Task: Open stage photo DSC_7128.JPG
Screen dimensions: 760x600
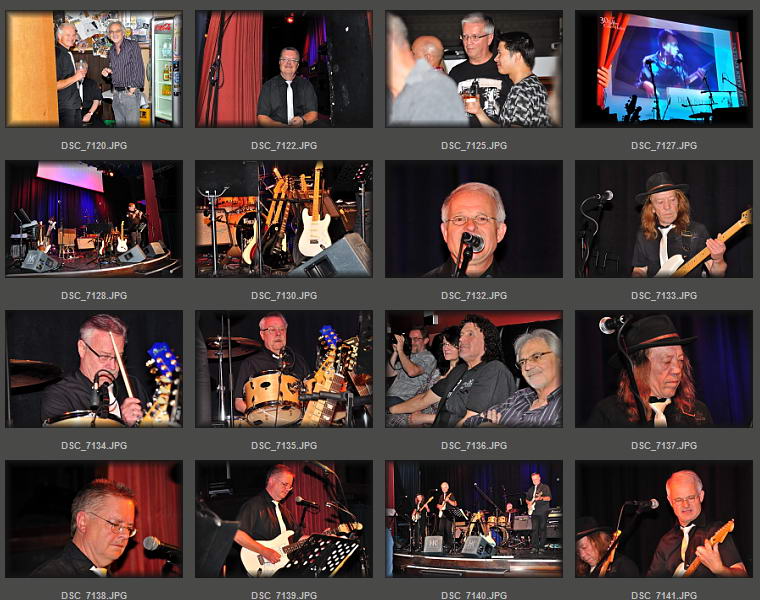Action: [x=94, y=219]
